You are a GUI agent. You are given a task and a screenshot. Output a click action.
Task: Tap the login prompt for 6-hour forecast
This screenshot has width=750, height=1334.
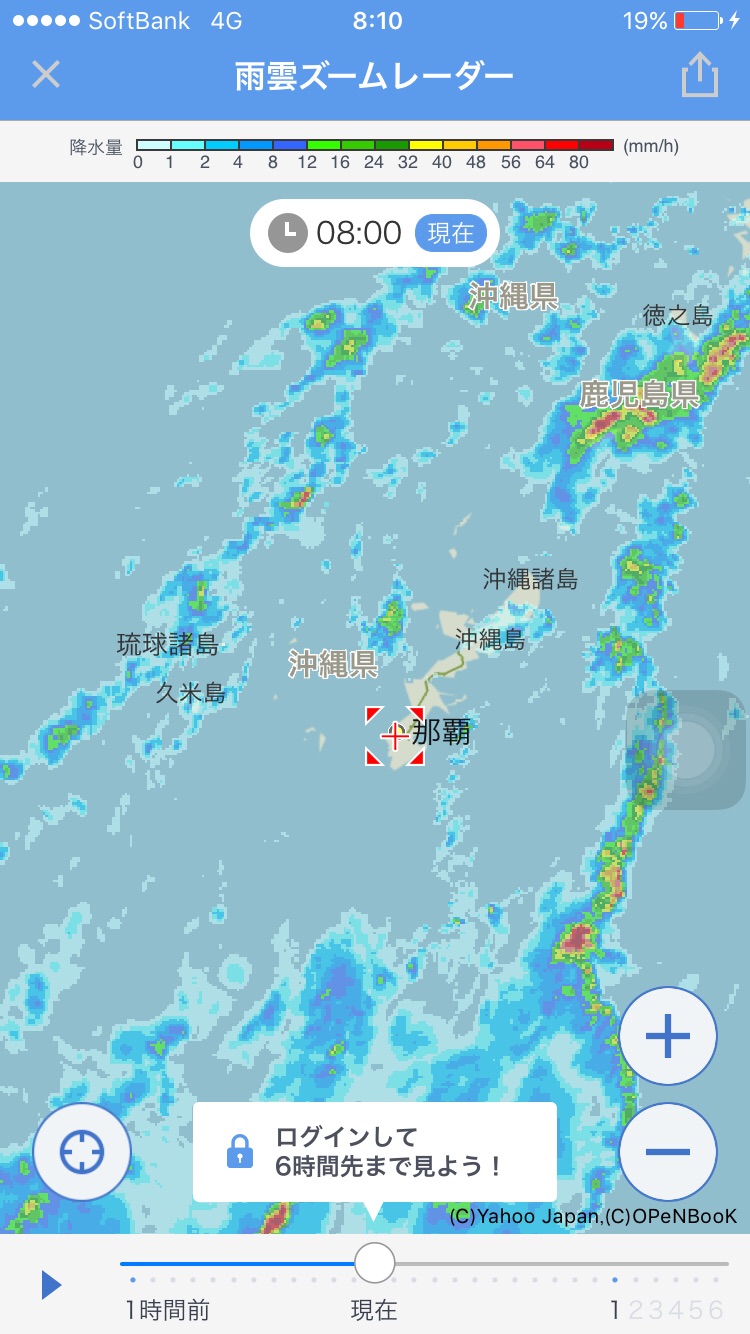[375, 1152]
